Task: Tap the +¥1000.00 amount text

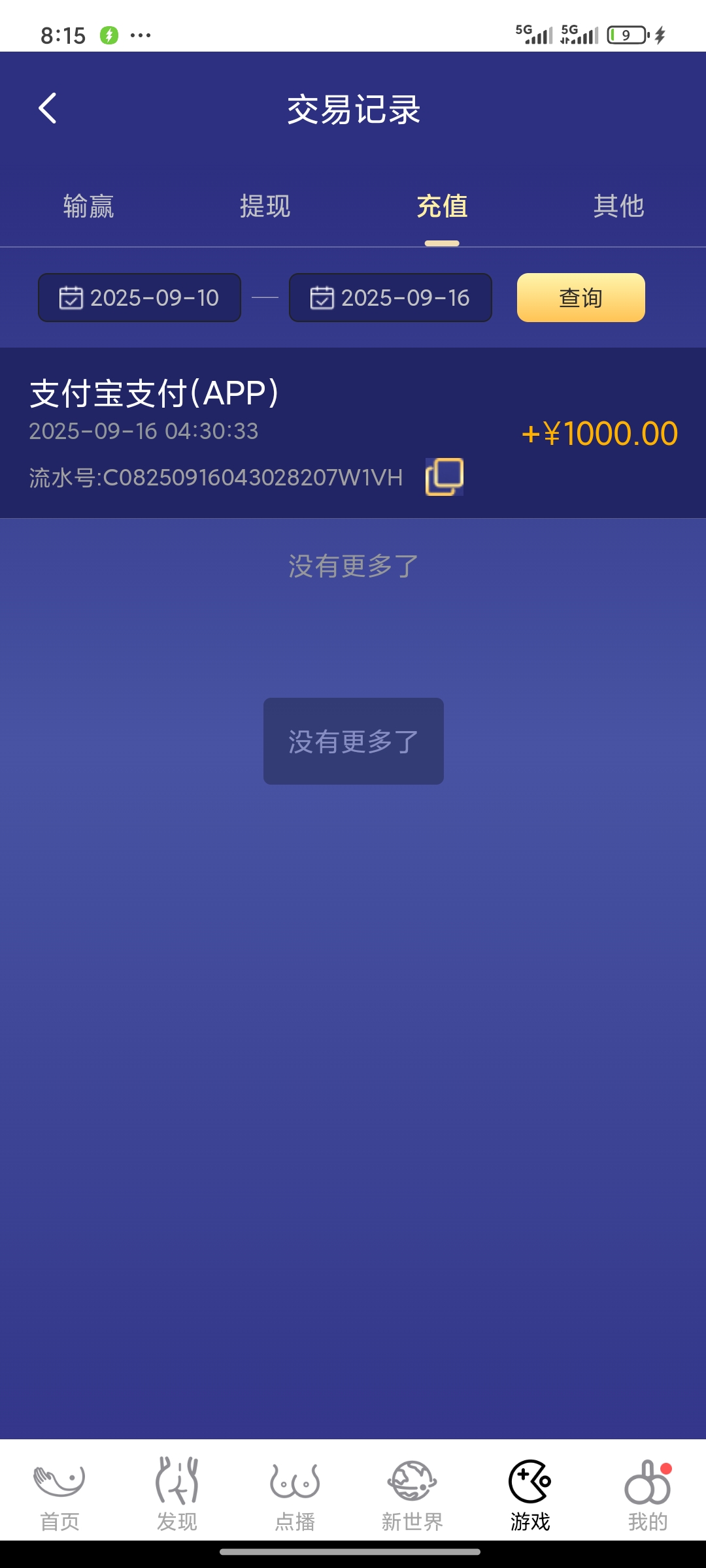Action: click(599, 433)
